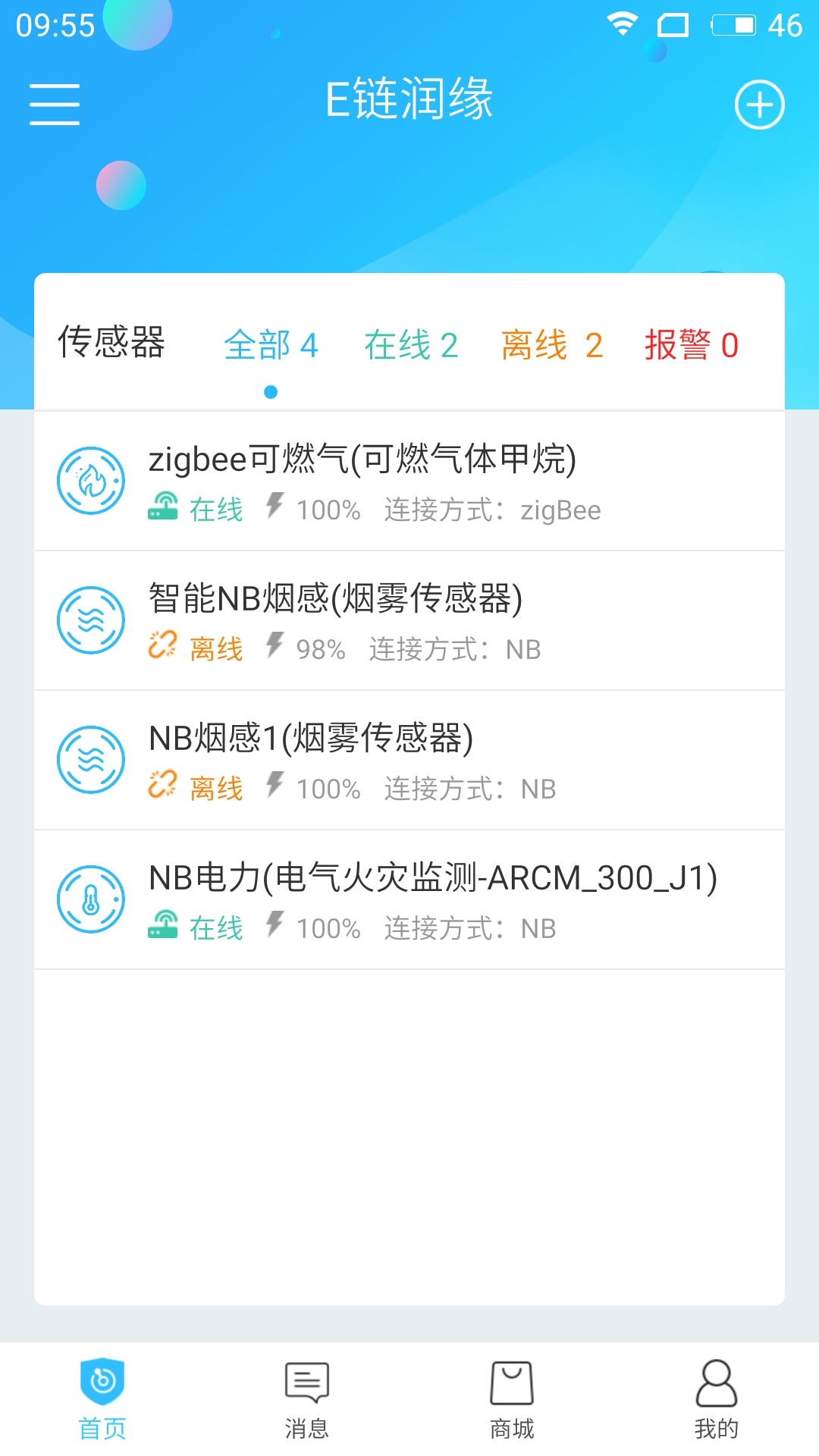The height and width of the screenshot is (1456, 819).
Task: Select the thermometer icon for NB电力 device
Action: coord(90,899)
